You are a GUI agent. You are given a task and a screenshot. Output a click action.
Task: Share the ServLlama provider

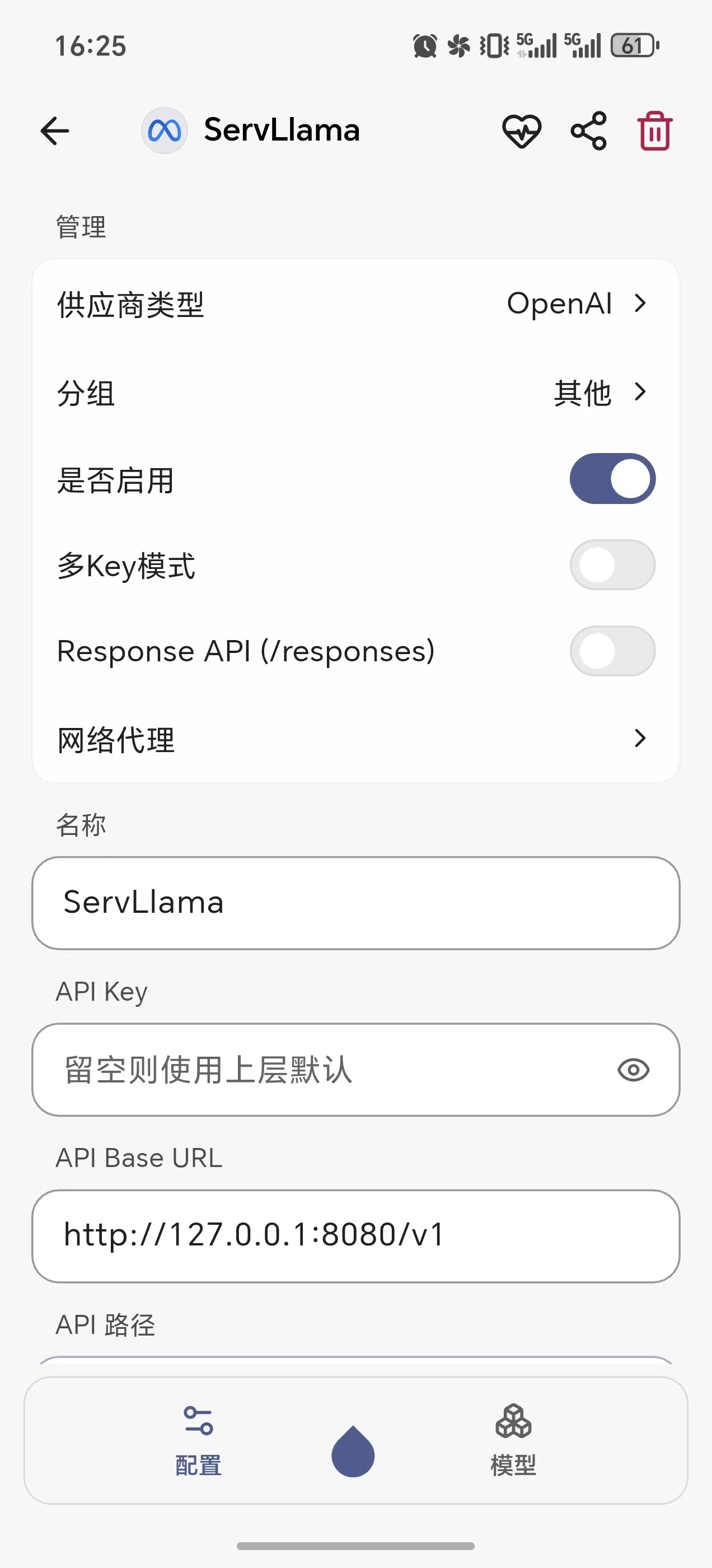588,131
